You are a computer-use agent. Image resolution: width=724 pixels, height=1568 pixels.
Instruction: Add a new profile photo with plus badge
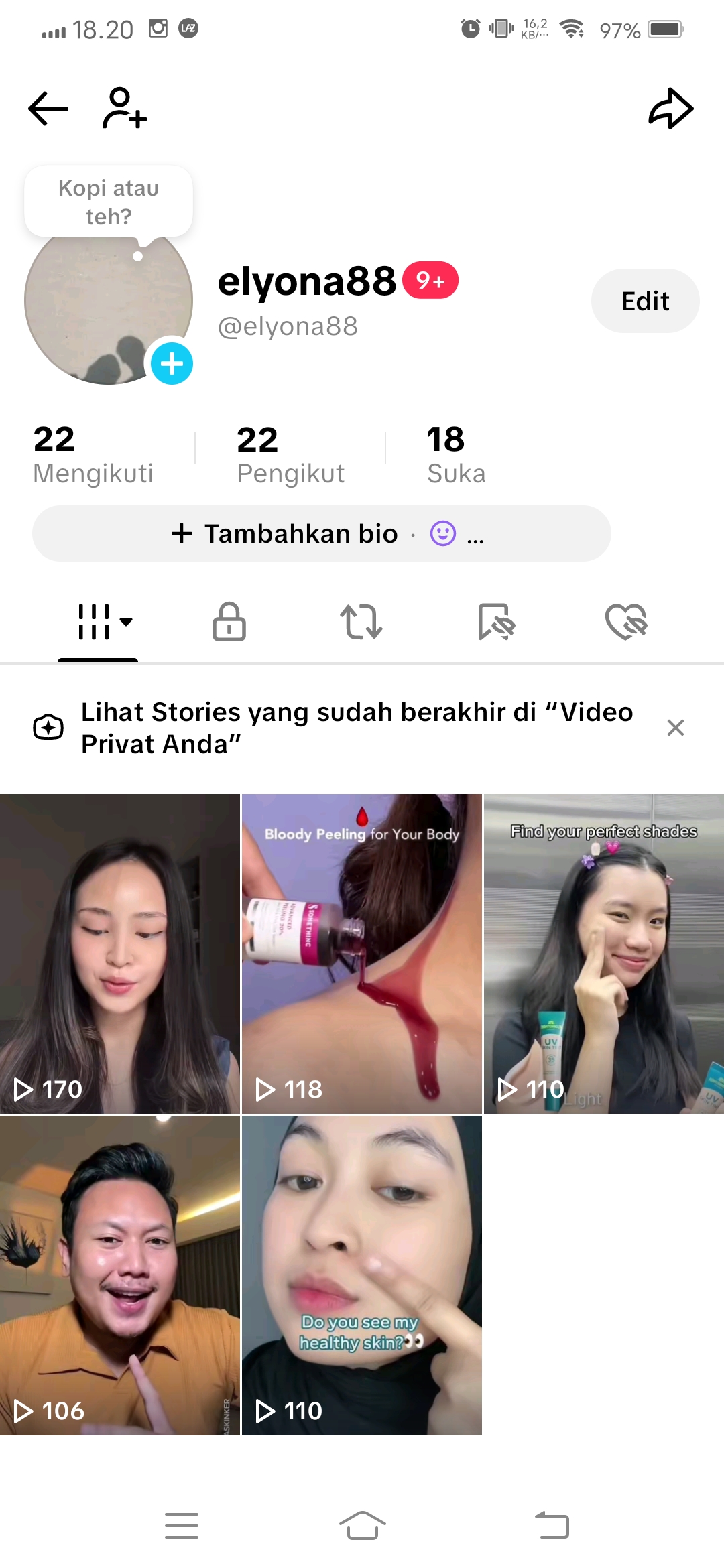tap(172, 364)
